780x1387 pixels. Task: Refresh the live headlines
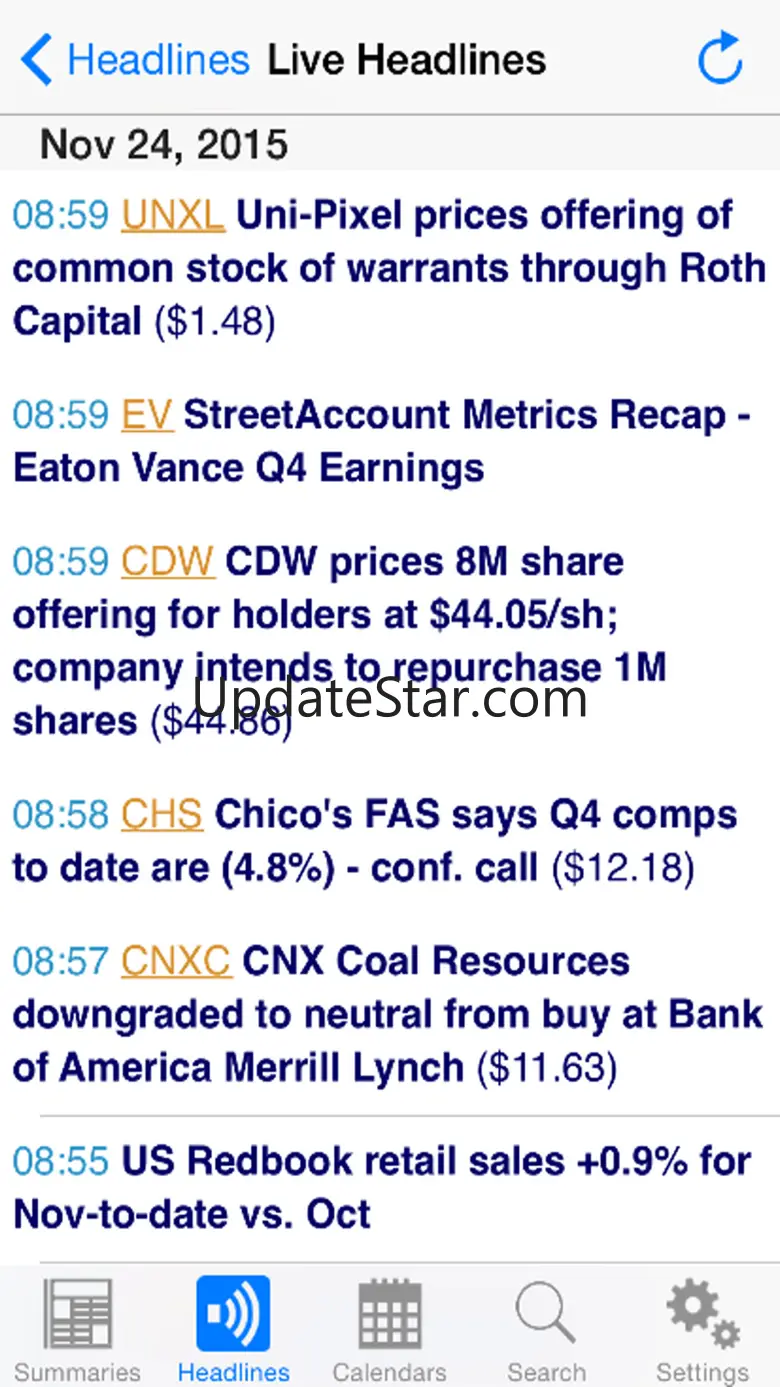tap(720, 58)
